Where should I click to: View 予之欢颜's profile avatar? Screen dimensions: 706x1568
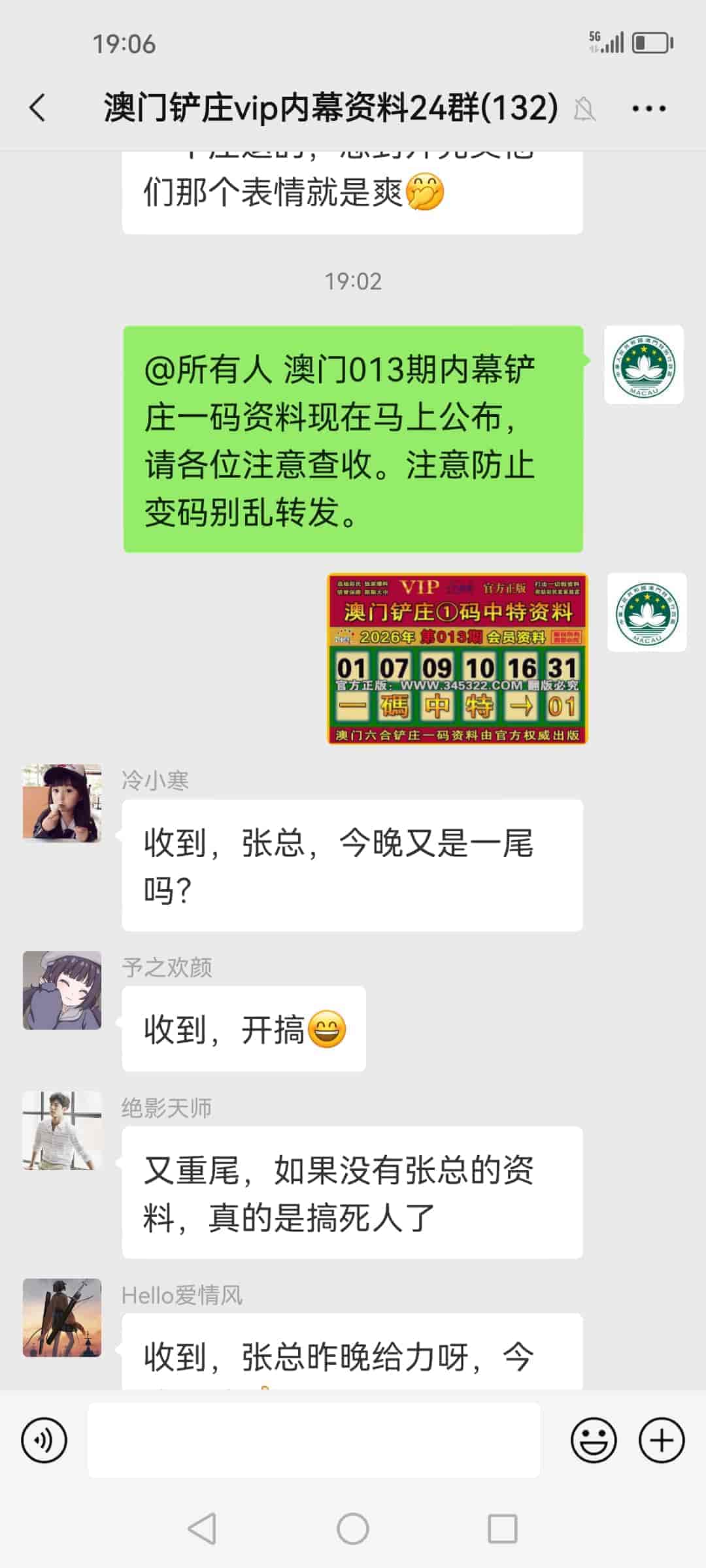pyautogui.click(x=62, y=990)
